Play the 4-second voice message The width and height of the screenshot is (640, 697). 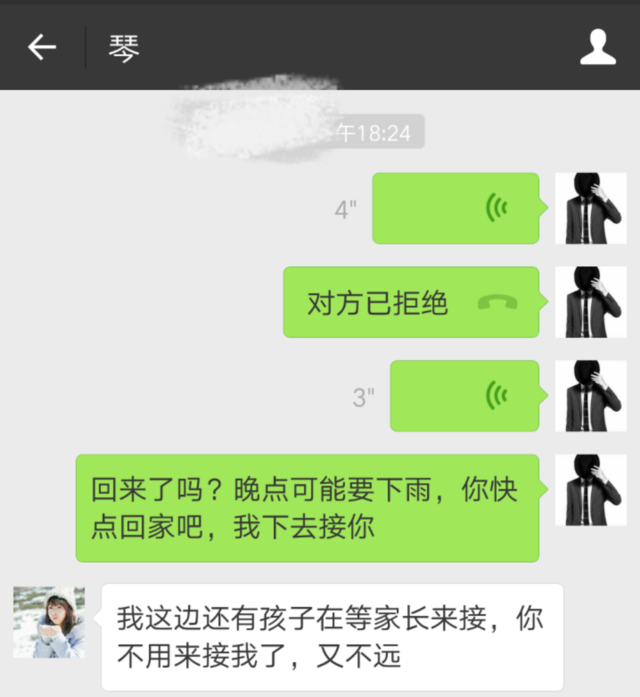pos(456,208)
